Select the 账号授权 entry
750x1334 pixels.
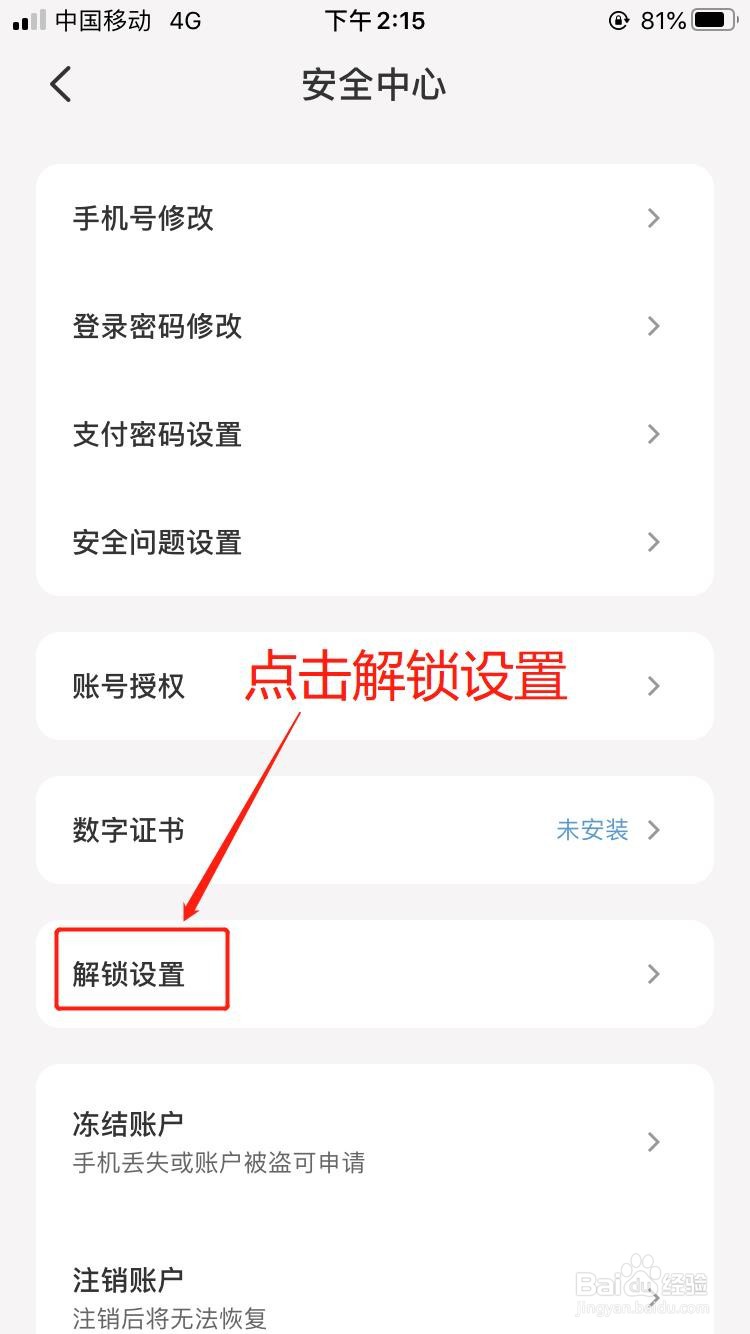(128, 686)
